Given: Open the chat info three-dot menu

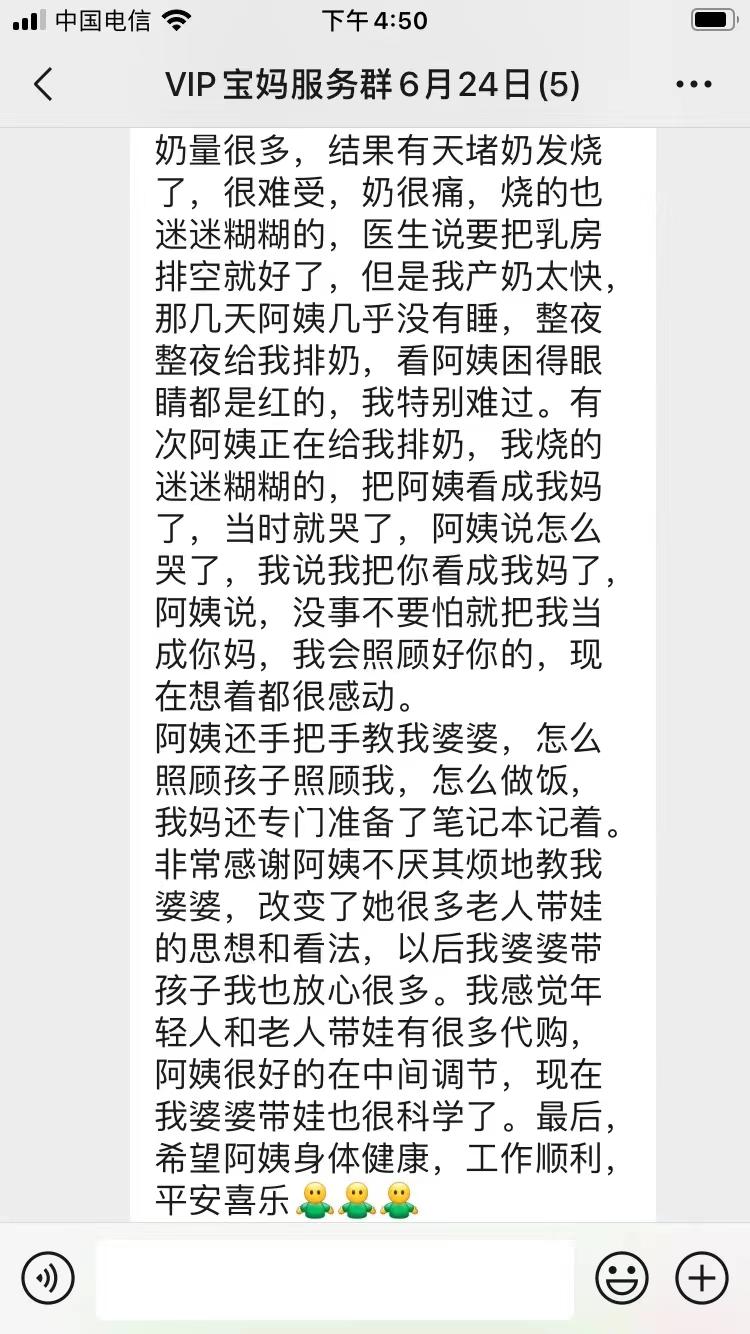Looking at the screenshot, I should click(x=694, y=85).
